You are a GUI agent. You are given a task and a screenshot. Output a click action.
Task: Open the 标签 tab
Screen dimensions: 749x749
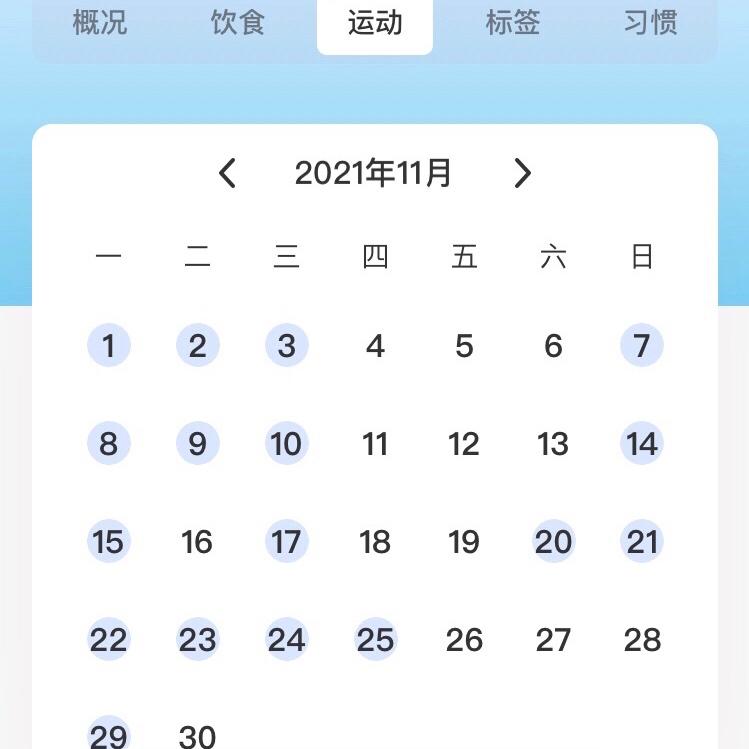tap(513, 22)
